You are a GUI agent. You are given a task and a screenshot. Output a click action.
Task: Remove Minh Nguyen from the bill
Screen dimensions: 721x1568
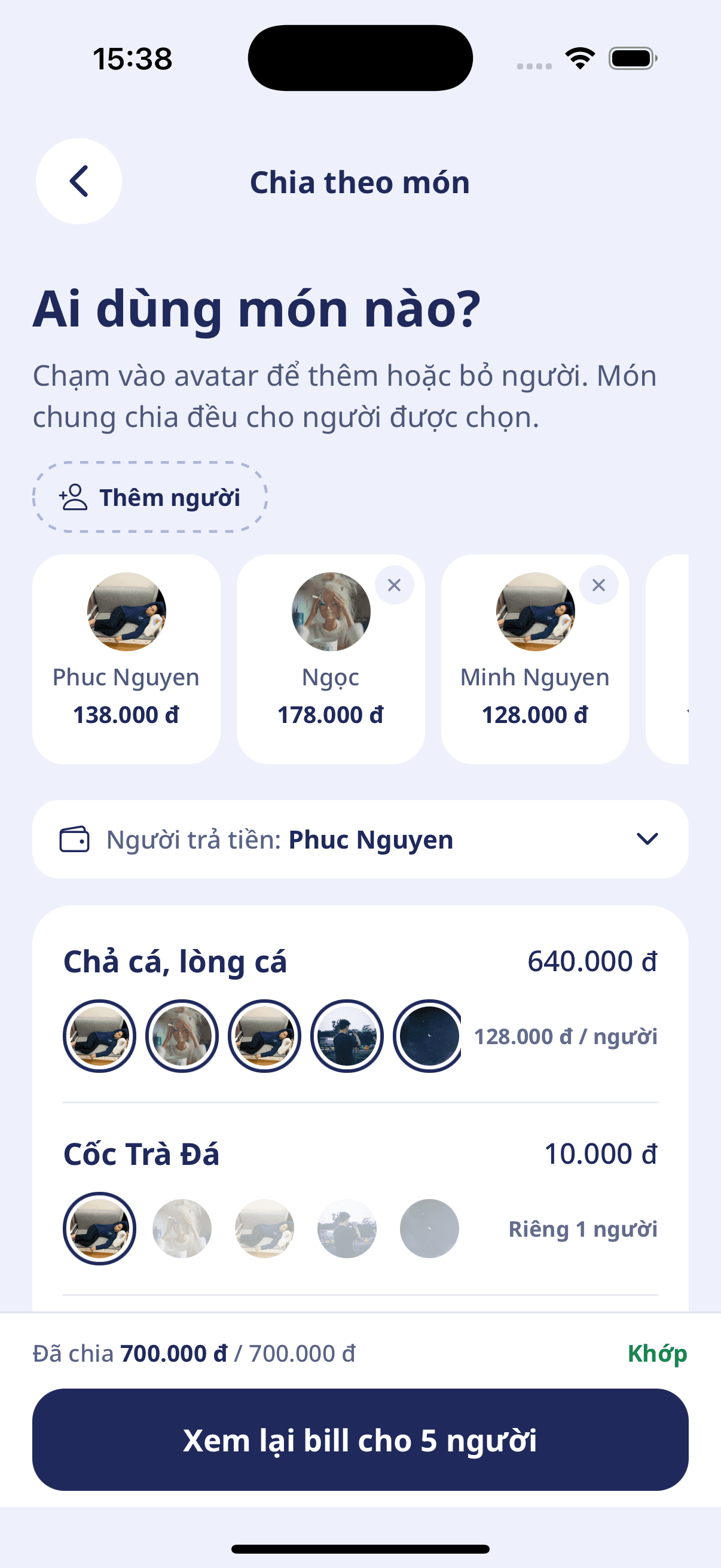598,585
